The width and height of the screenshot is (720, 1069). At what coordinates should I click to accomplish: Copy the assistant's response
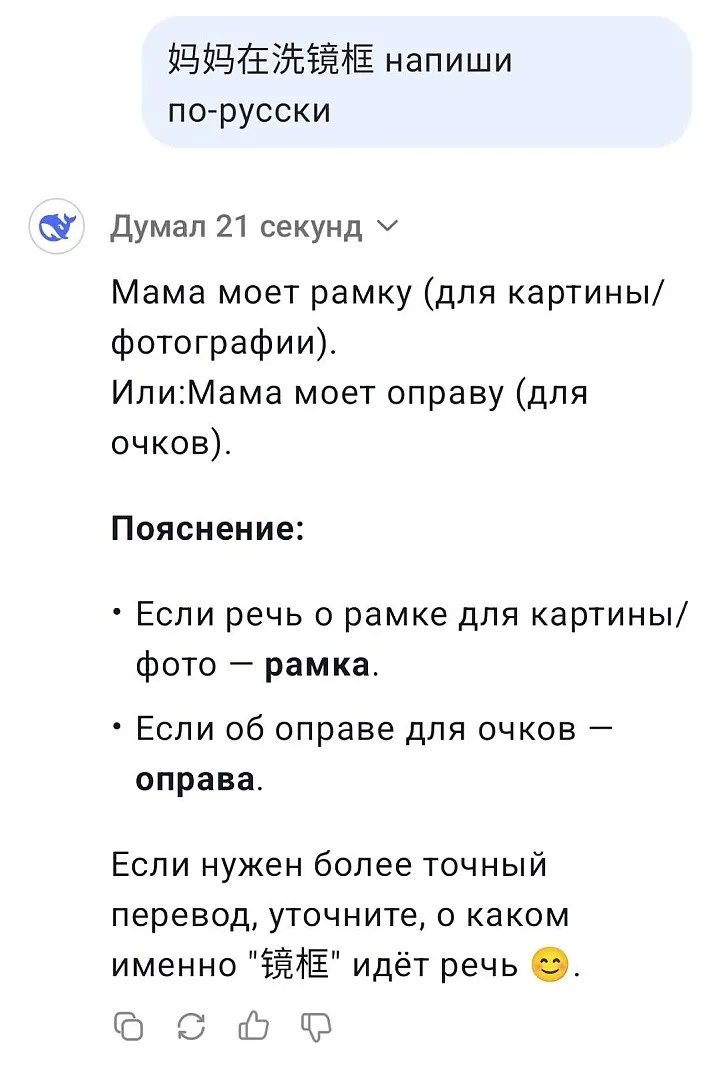pos(130,1027)
